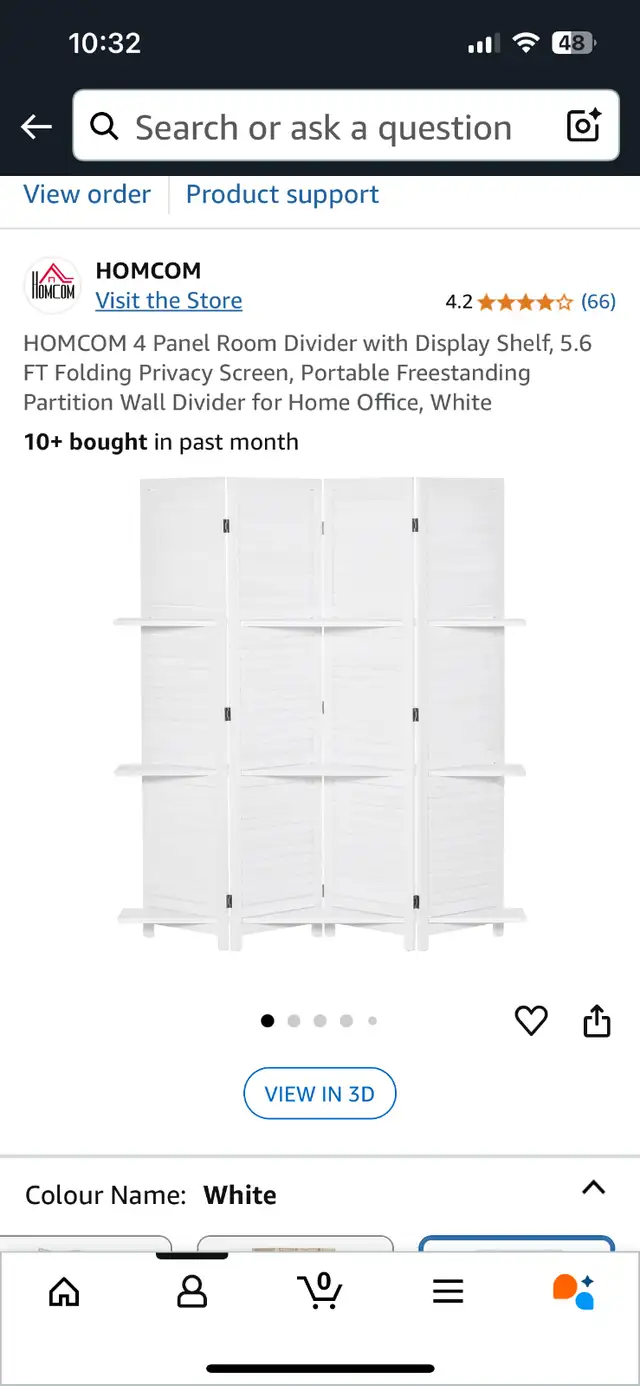Share this product
Screen dimensions: 640x1386
click(x=597, y=1020)
